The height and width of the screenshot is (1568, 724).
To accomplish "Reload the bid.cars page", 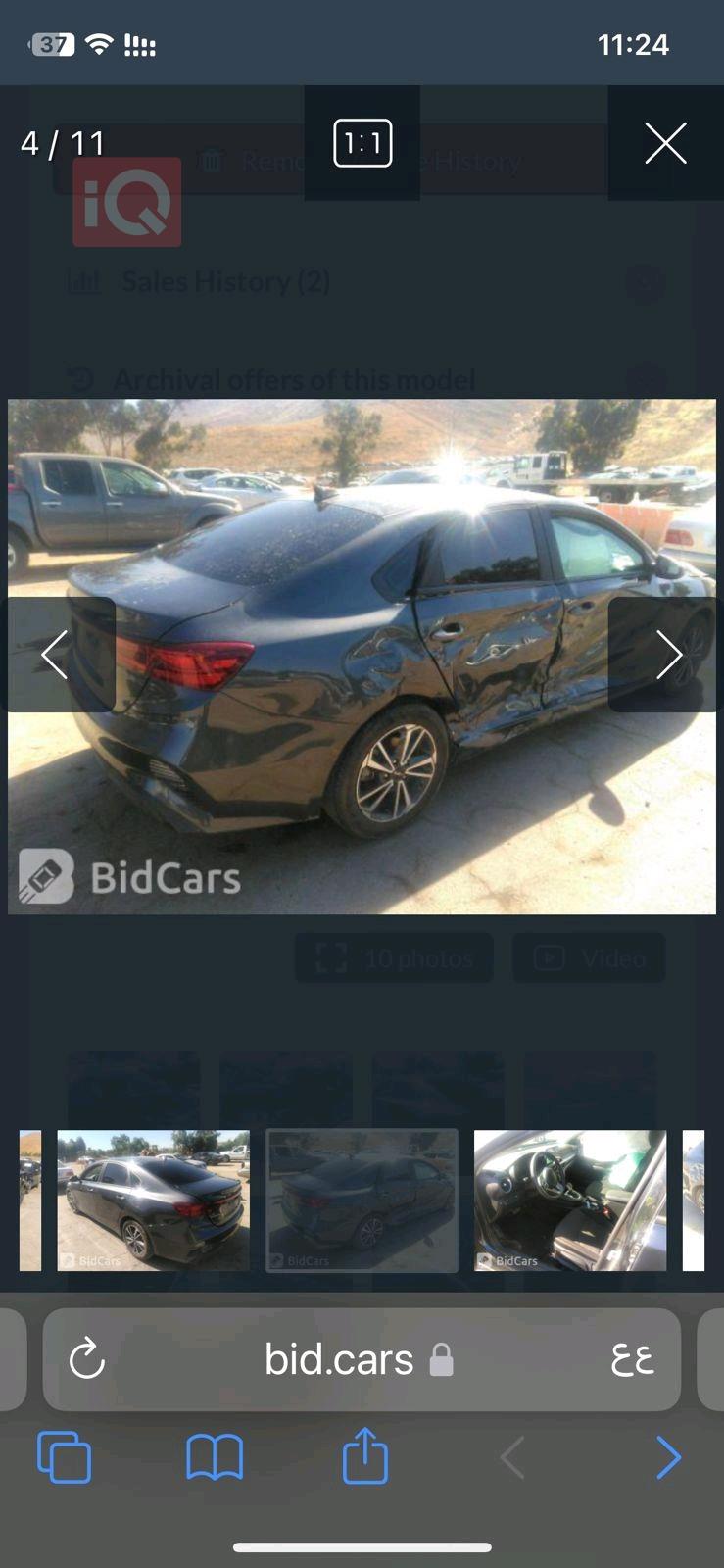I will (87, 1359).
